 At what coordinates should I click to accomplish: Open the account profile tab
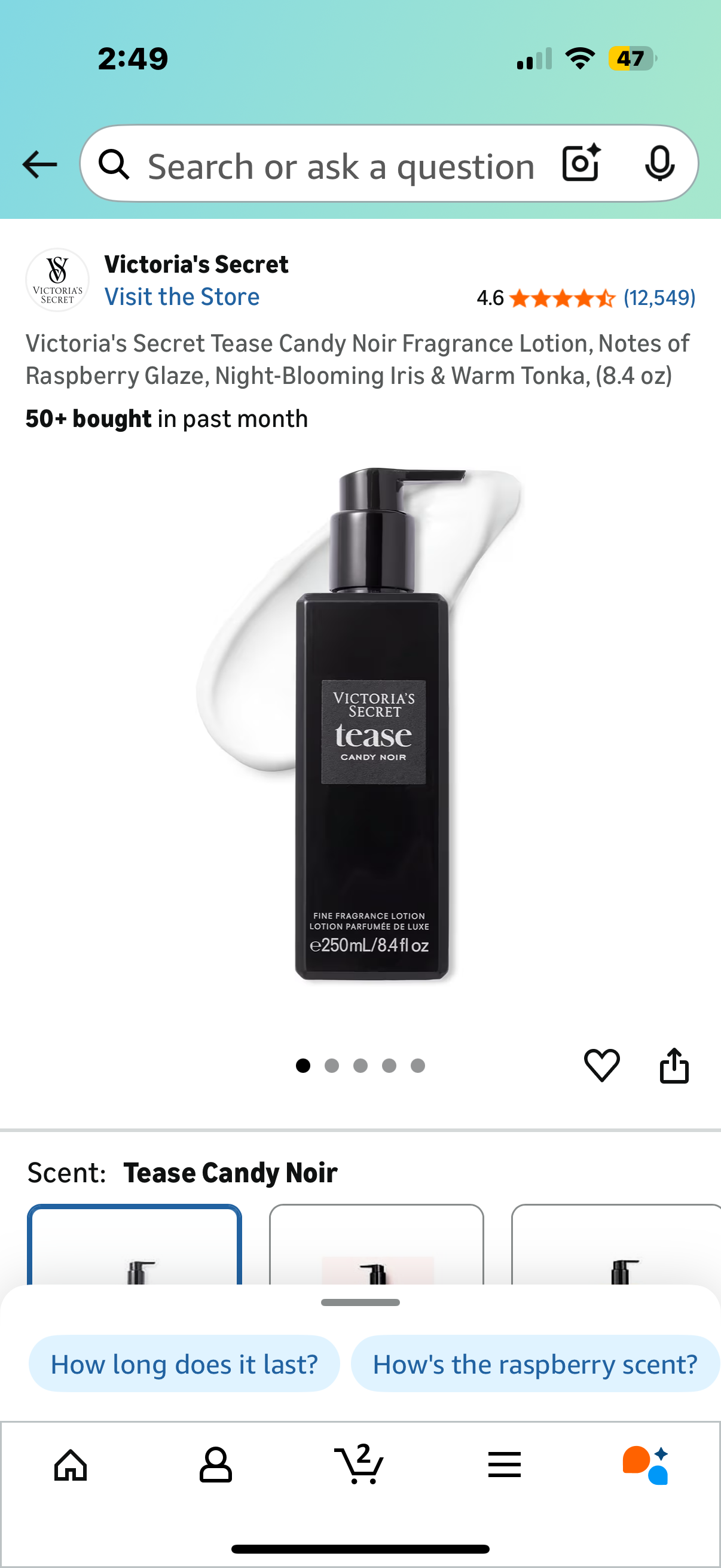click(215, 1465)
